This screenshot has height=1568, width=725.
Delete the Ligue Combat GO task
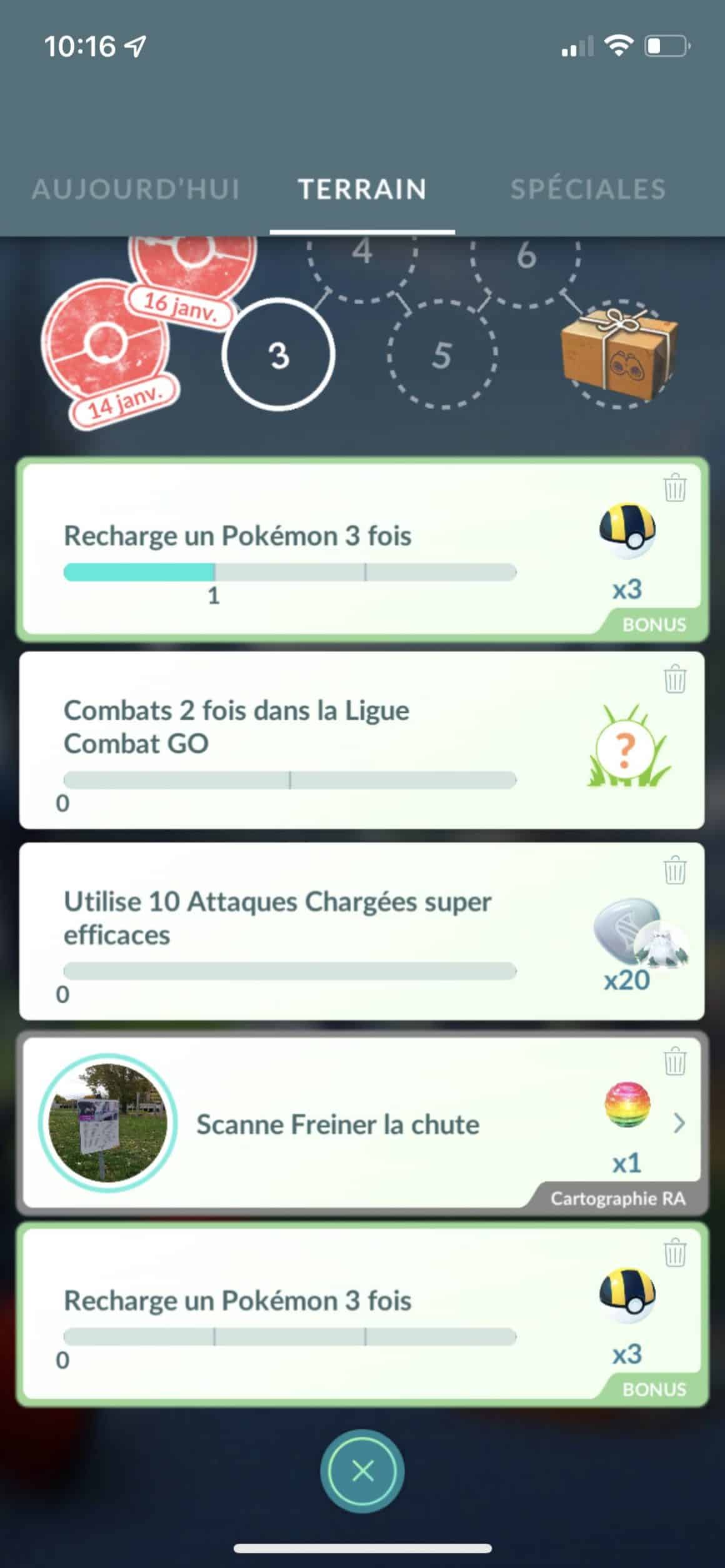point(675,679)
